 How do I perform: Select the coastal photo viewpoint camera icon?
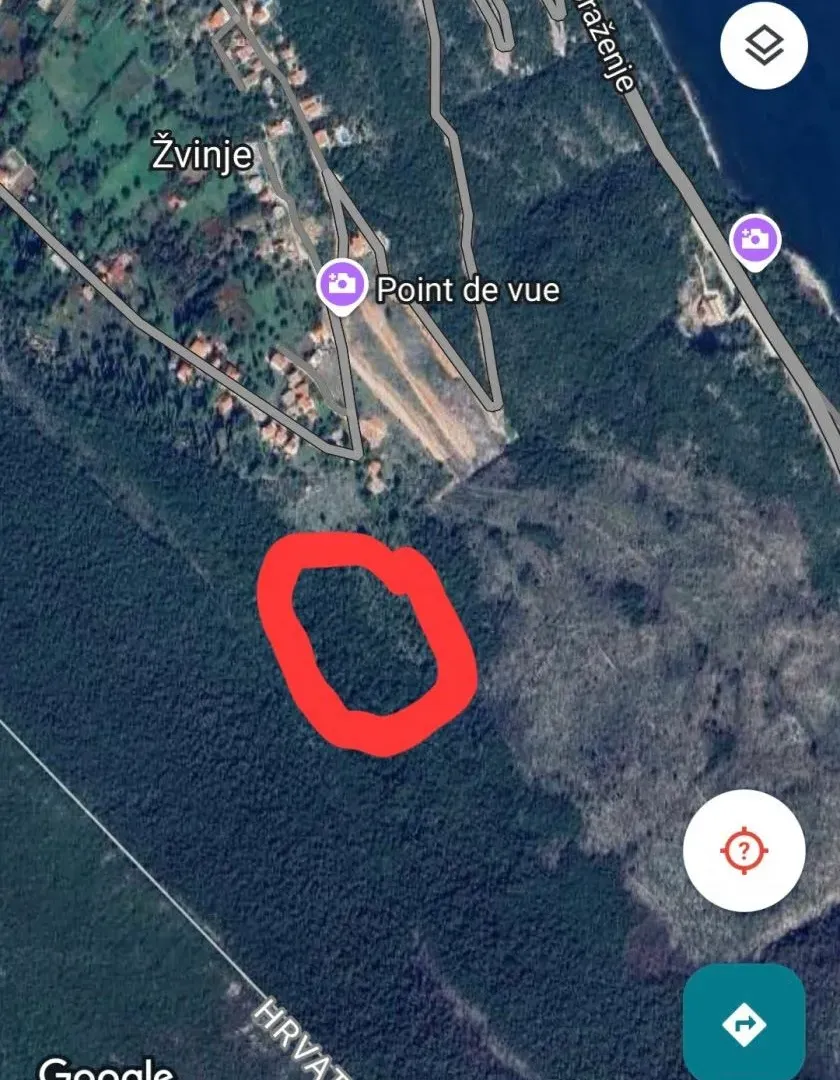(x=755, y=240)
